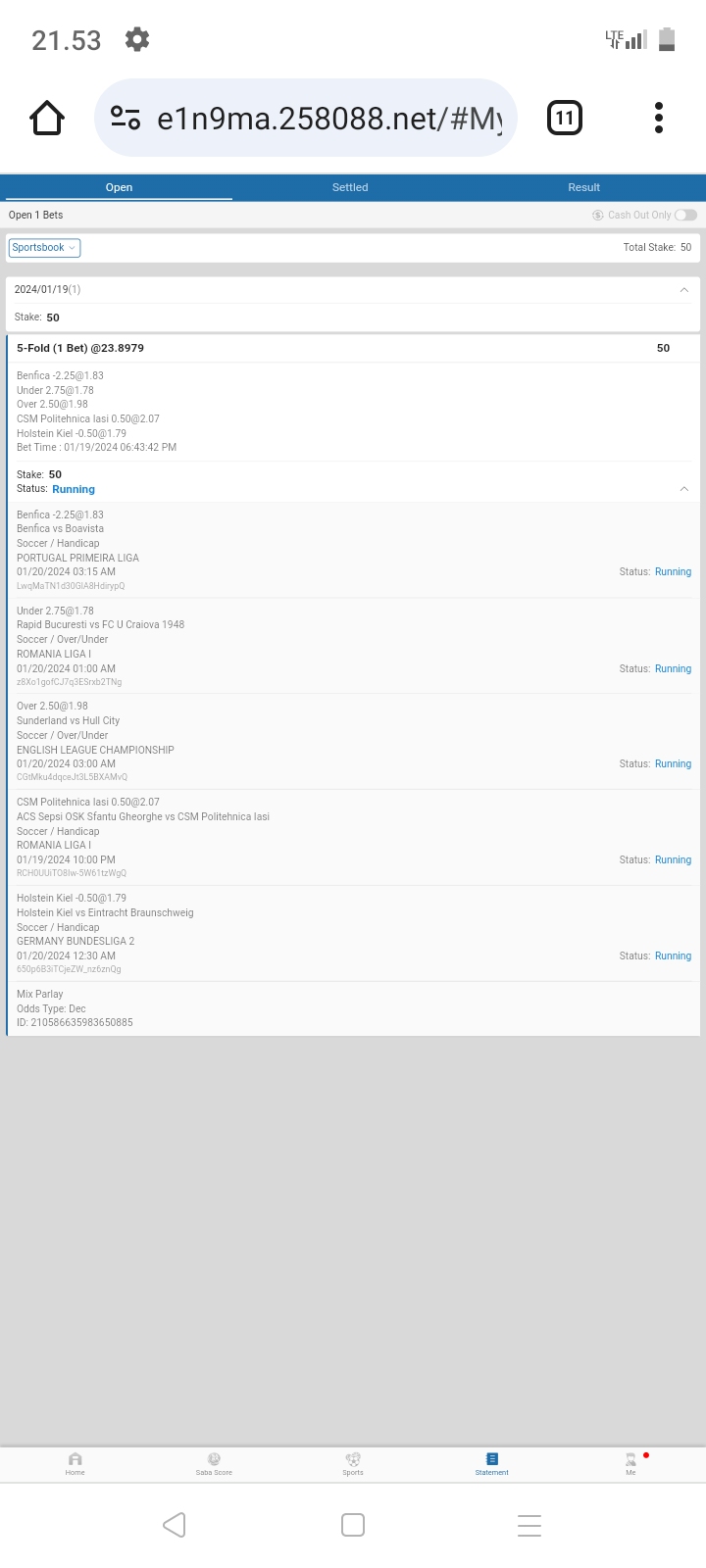This screenshot has width=706, height=1568.
Task: Switch to the Result tab
Action: point(583,187)
